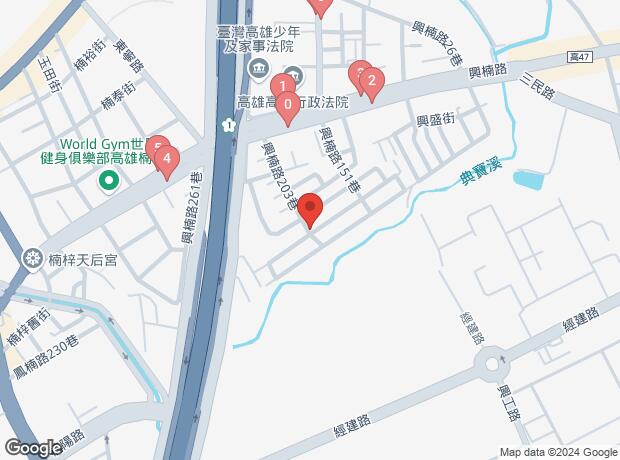Select map marker numbered 1

click(x=283, y=85)
